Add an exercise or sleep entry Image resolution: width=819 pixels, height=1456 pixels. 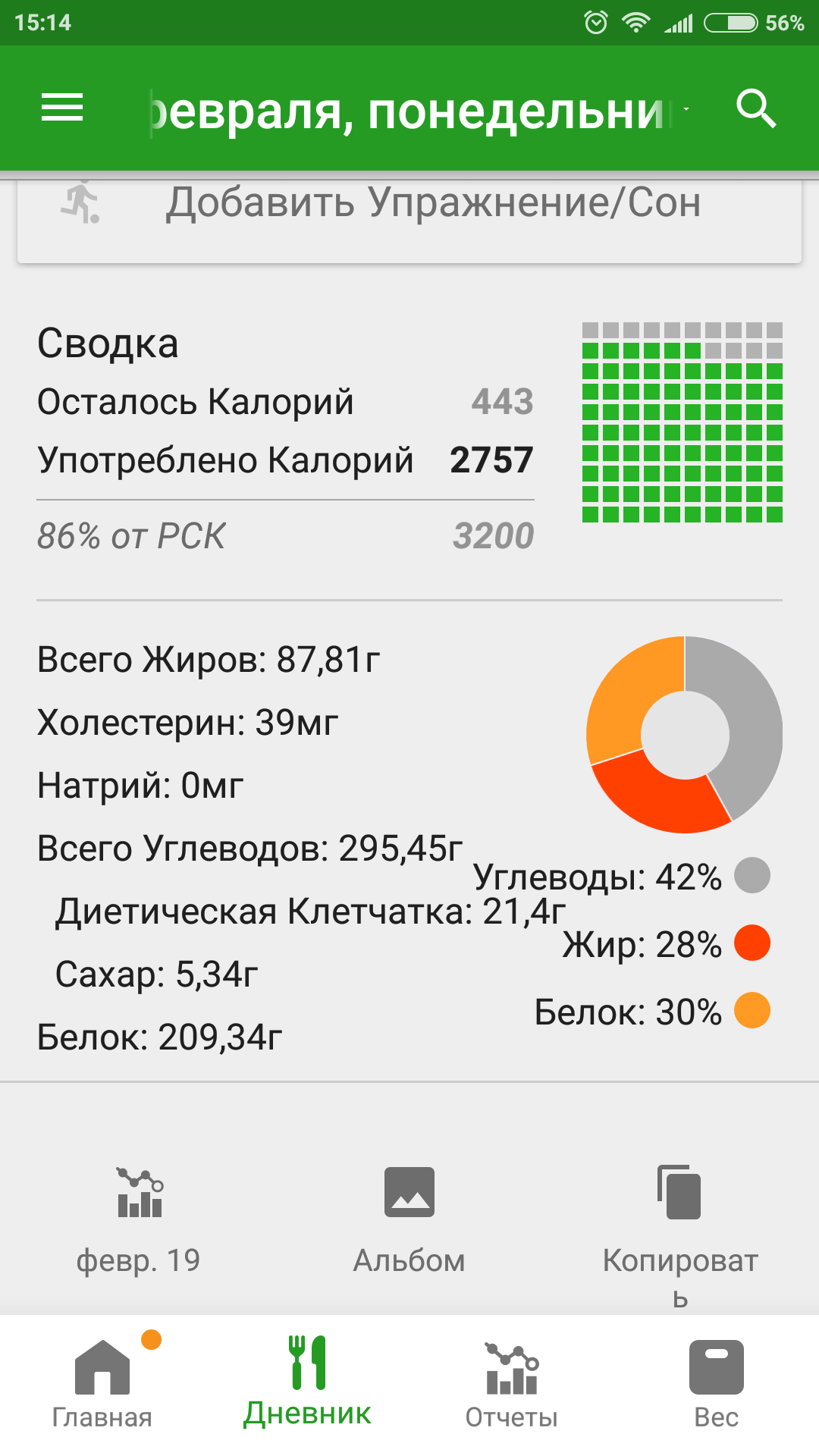(x=409, y=205)
